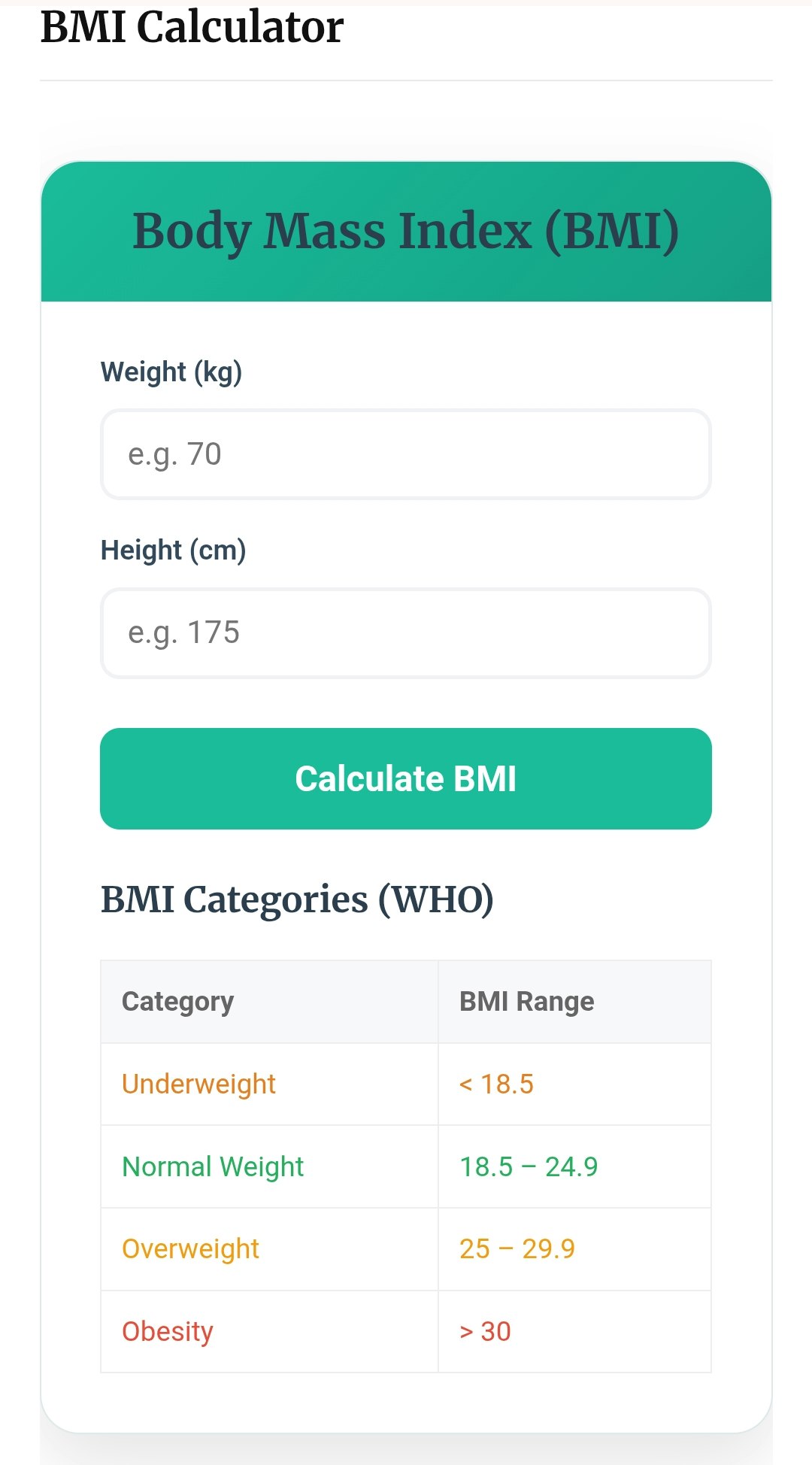Click inside the Weight (kg) input field
The width and height of the screenshot is (812, 1465).
pyautogui.click(x=406, y=454)
